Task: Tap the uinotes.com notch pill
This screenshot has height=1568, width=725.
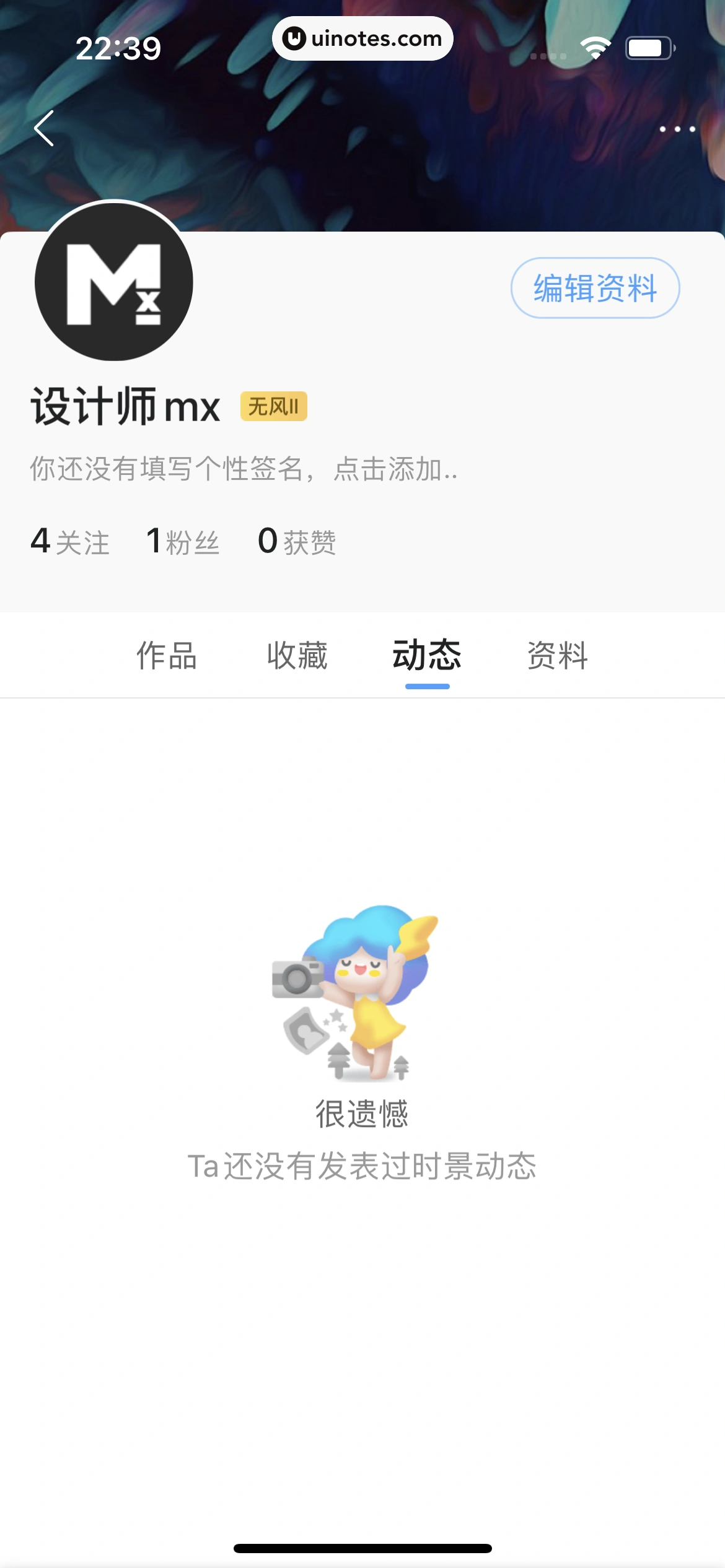Action: pyautogui.click(x=362, y=38)
